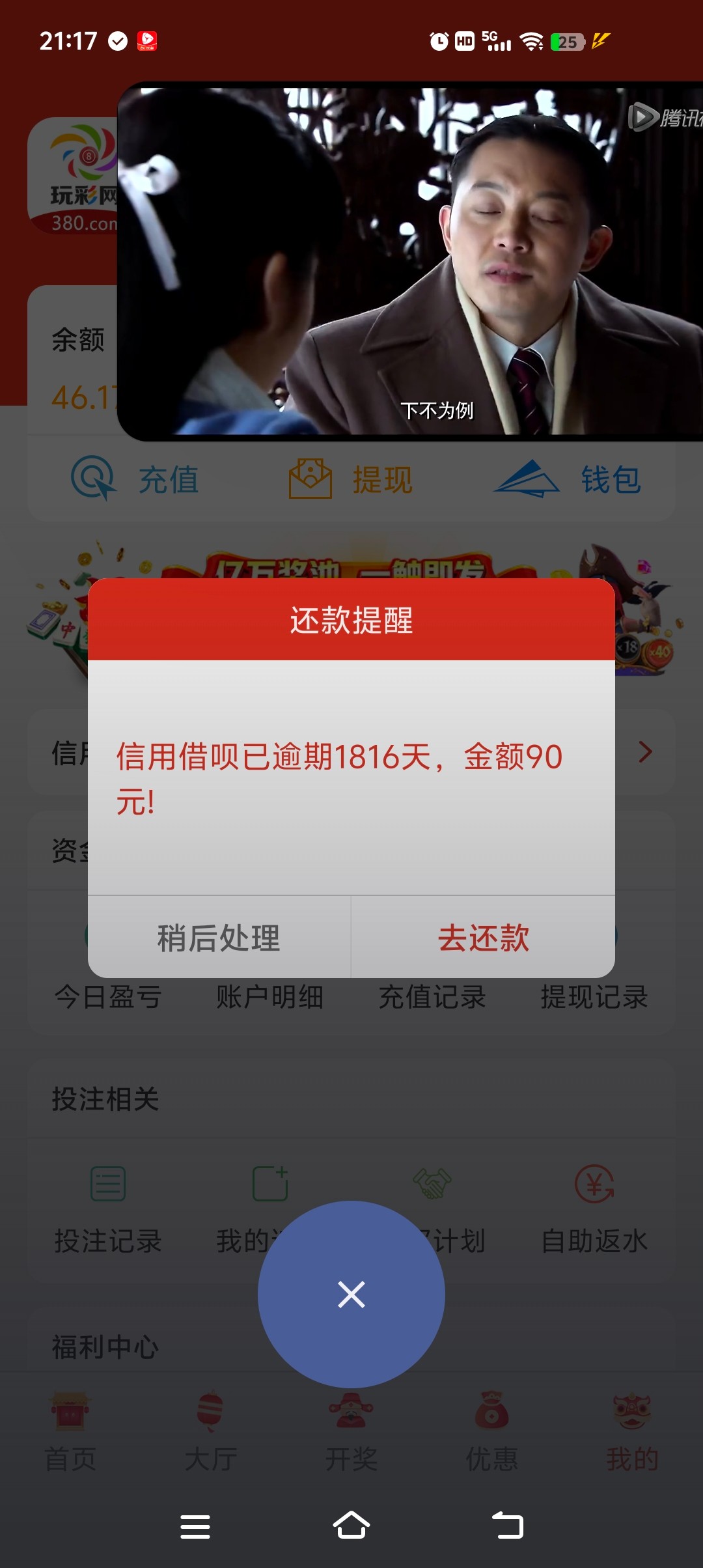This screenshot has width=703, height=1568.
Task: Open the floating Tencent video window
Action: tap(410, 260)
